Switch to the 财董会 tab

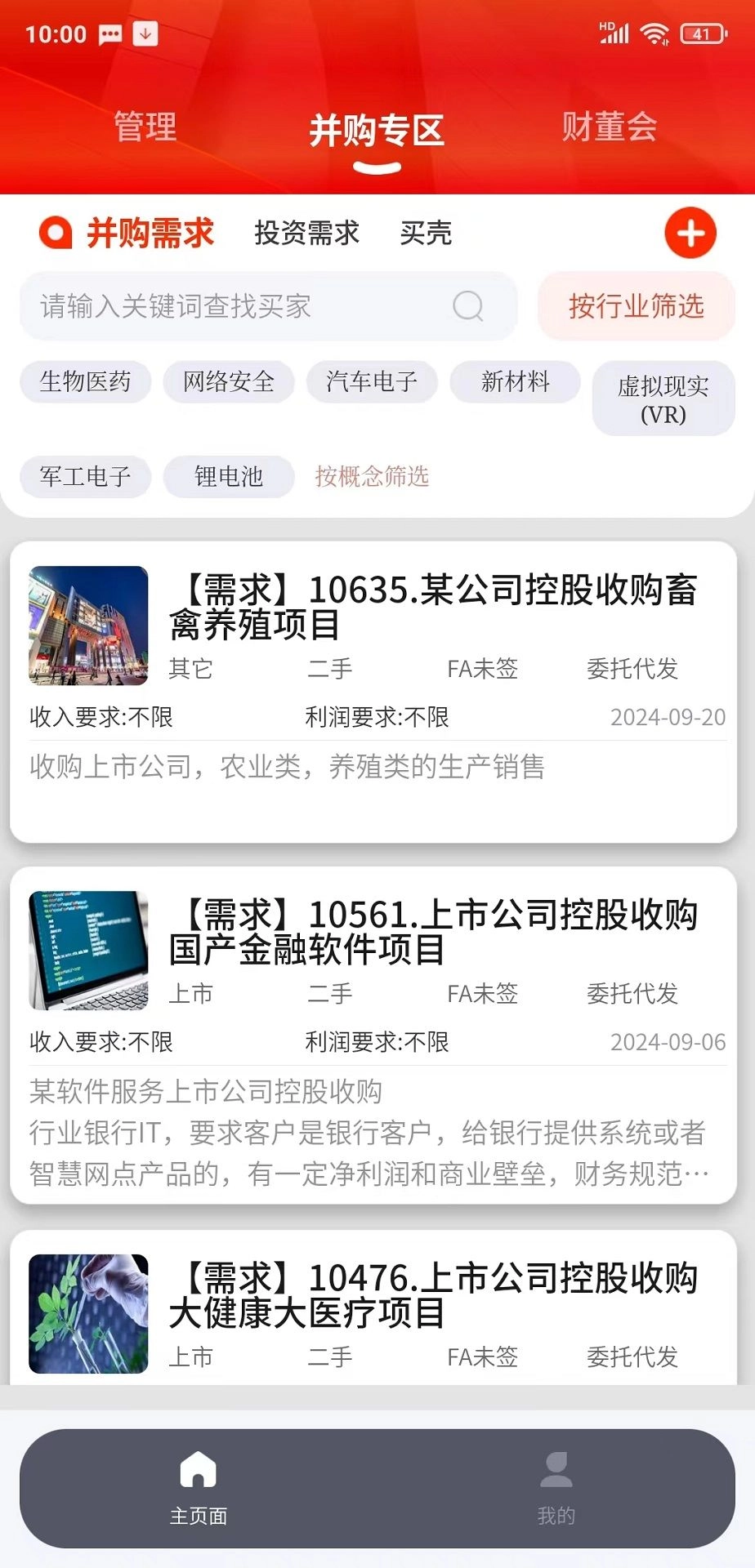[610, 128]
